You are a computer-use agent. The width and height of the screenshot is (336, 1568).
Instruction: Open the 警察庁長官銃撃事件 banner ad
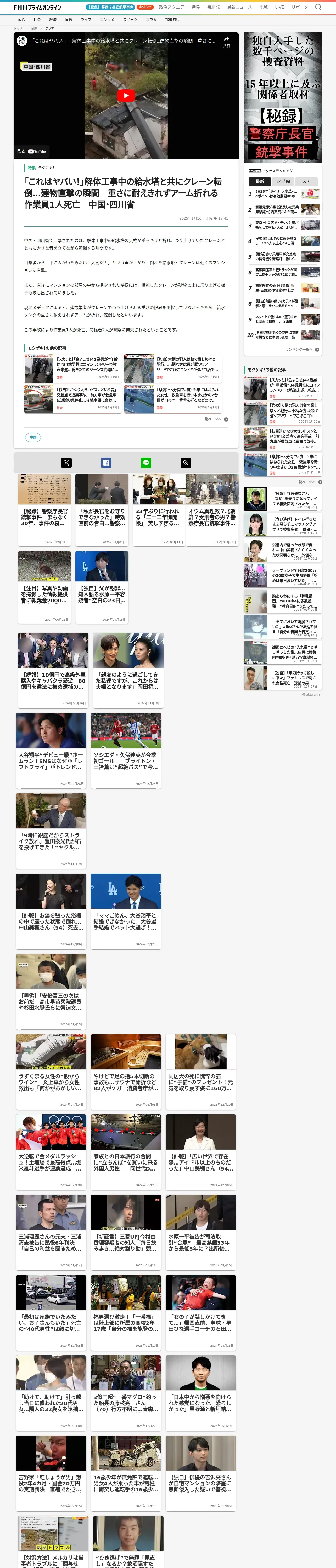pos(283,97)
